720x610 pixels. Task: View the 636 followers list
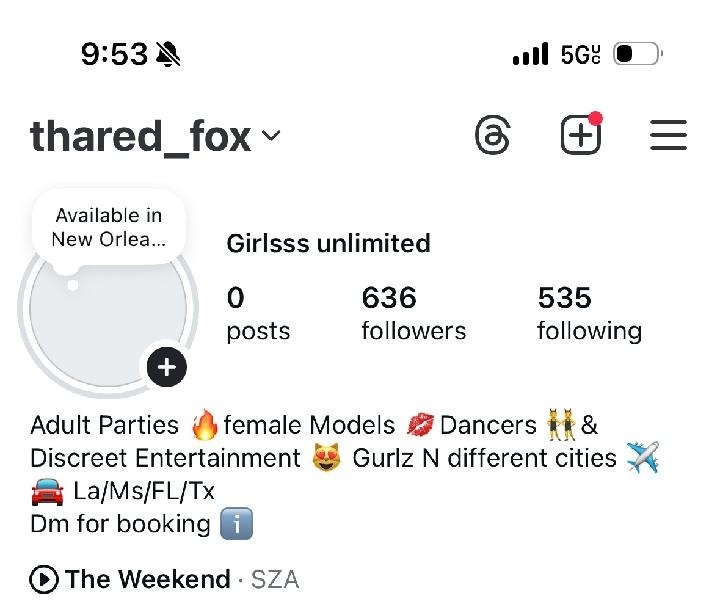click(x=413, y=313)
